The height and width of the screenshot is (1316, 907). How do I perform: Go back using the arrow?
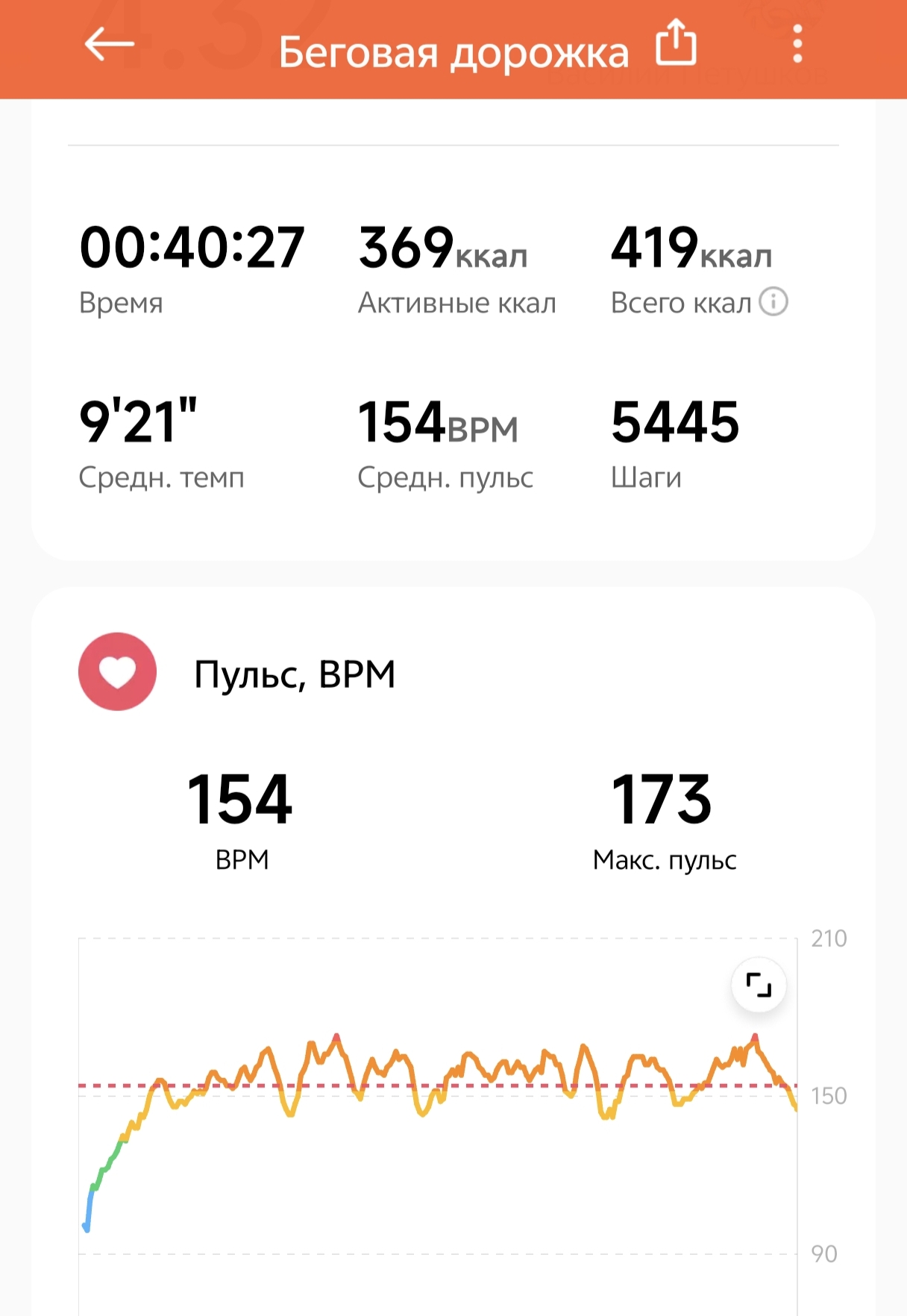[x=109, y=44]
